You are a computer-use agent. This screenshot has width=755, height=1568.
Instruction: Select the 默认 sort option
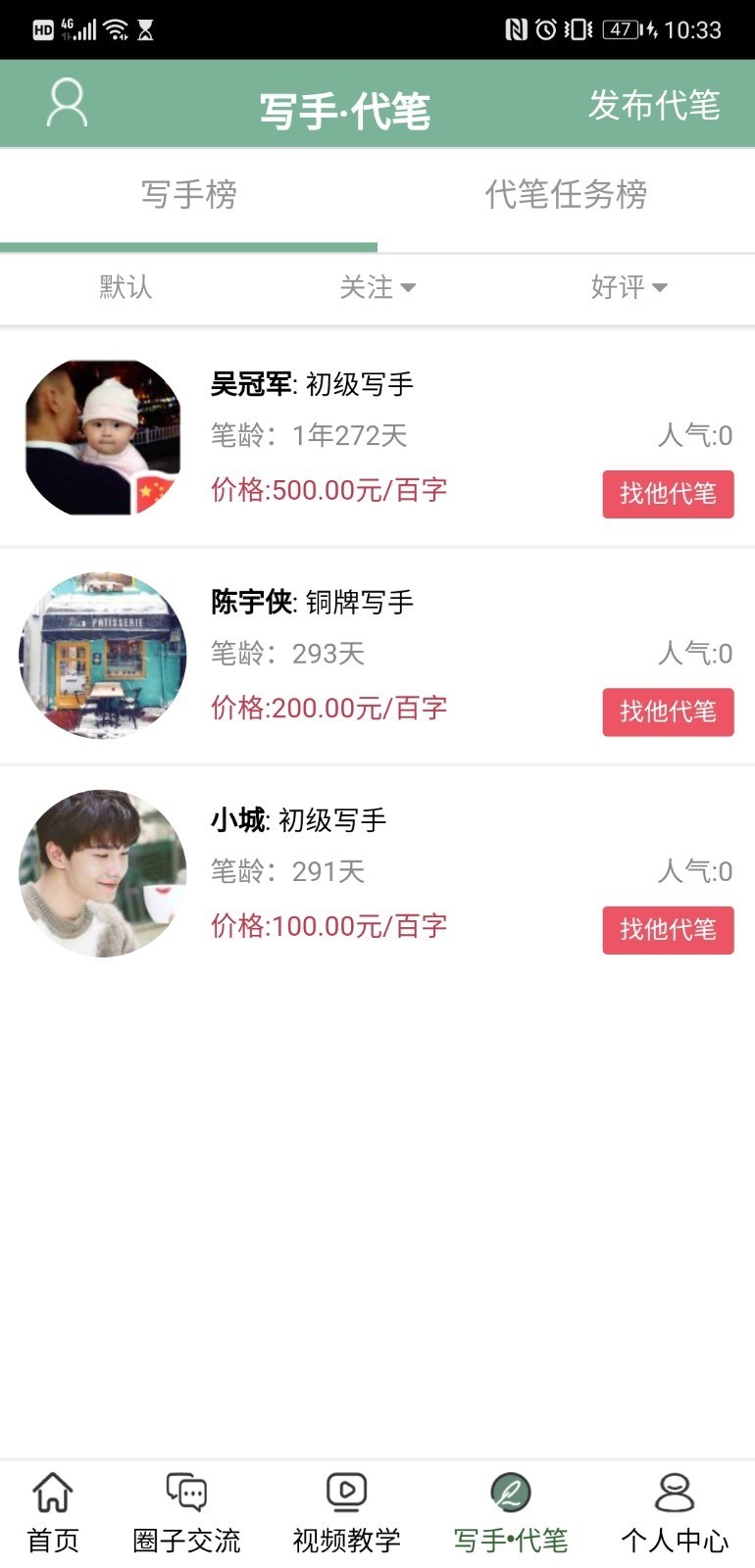(126, 287)
